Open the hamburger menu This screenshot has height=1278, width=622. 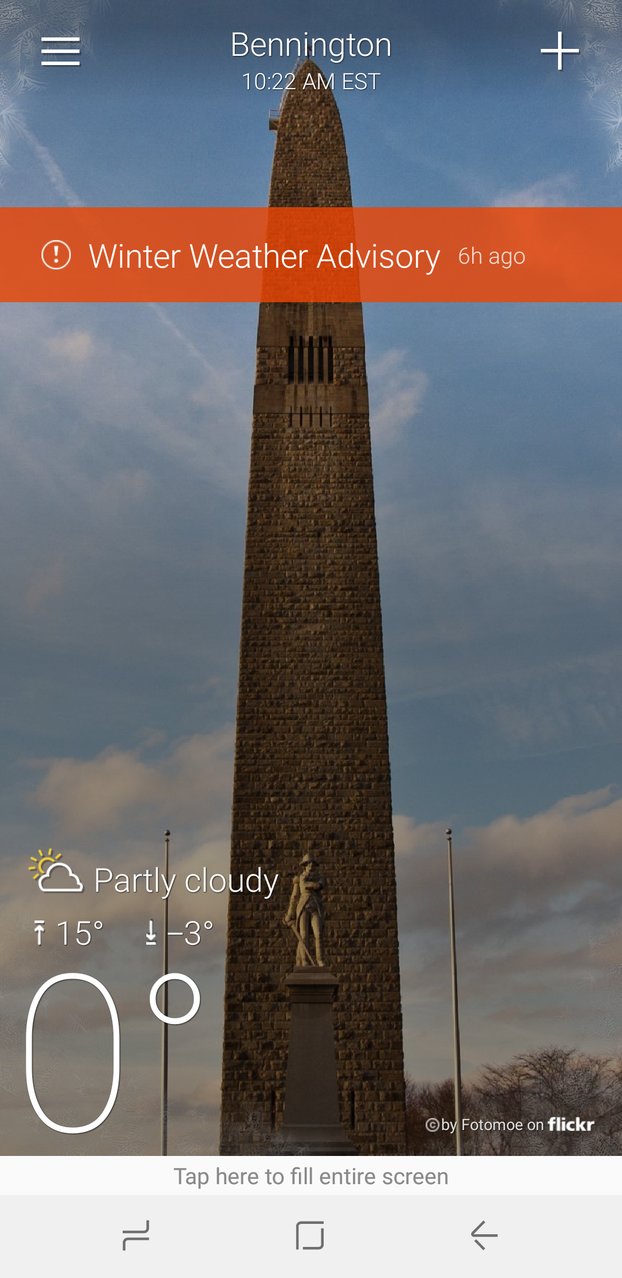pyautogui.click(x=60, y=52)
